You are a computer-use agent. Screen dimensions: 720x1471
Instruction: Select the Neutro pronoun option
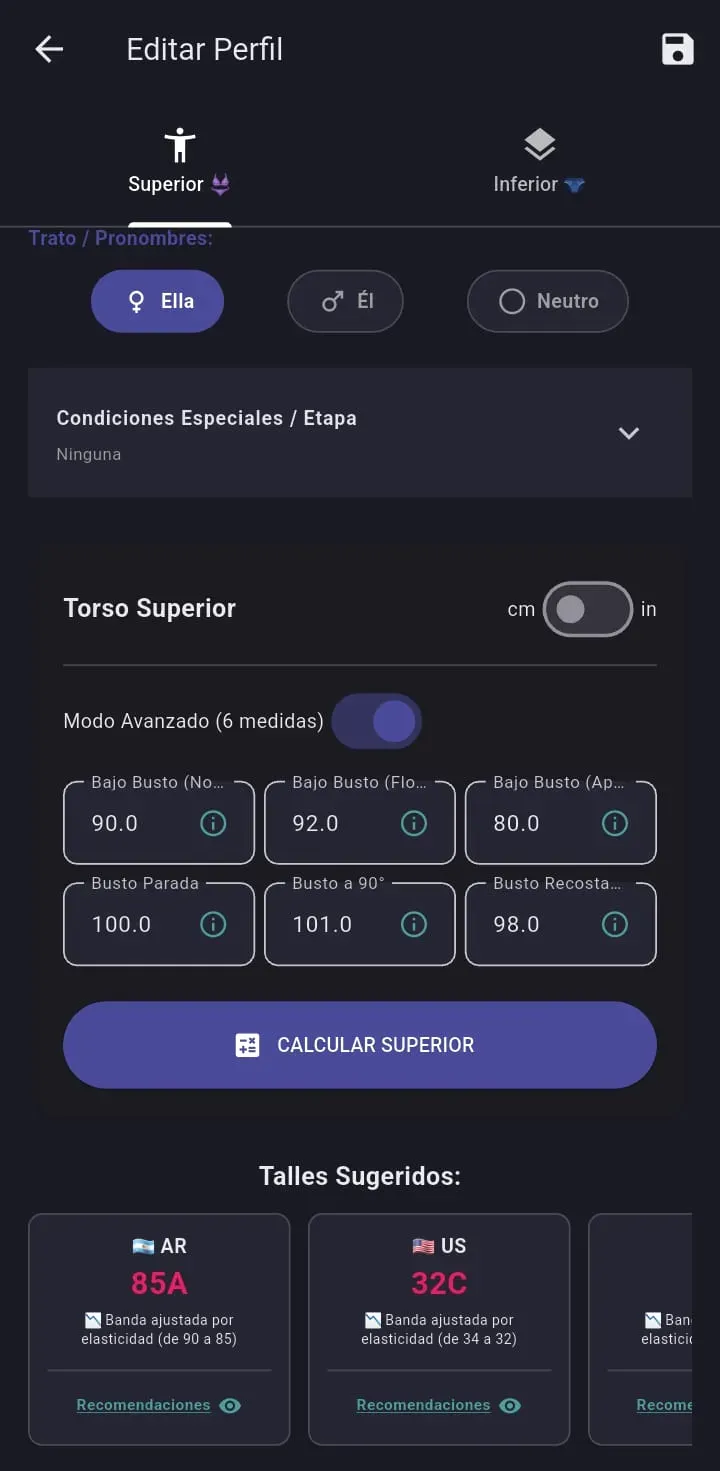click(547, 300)
